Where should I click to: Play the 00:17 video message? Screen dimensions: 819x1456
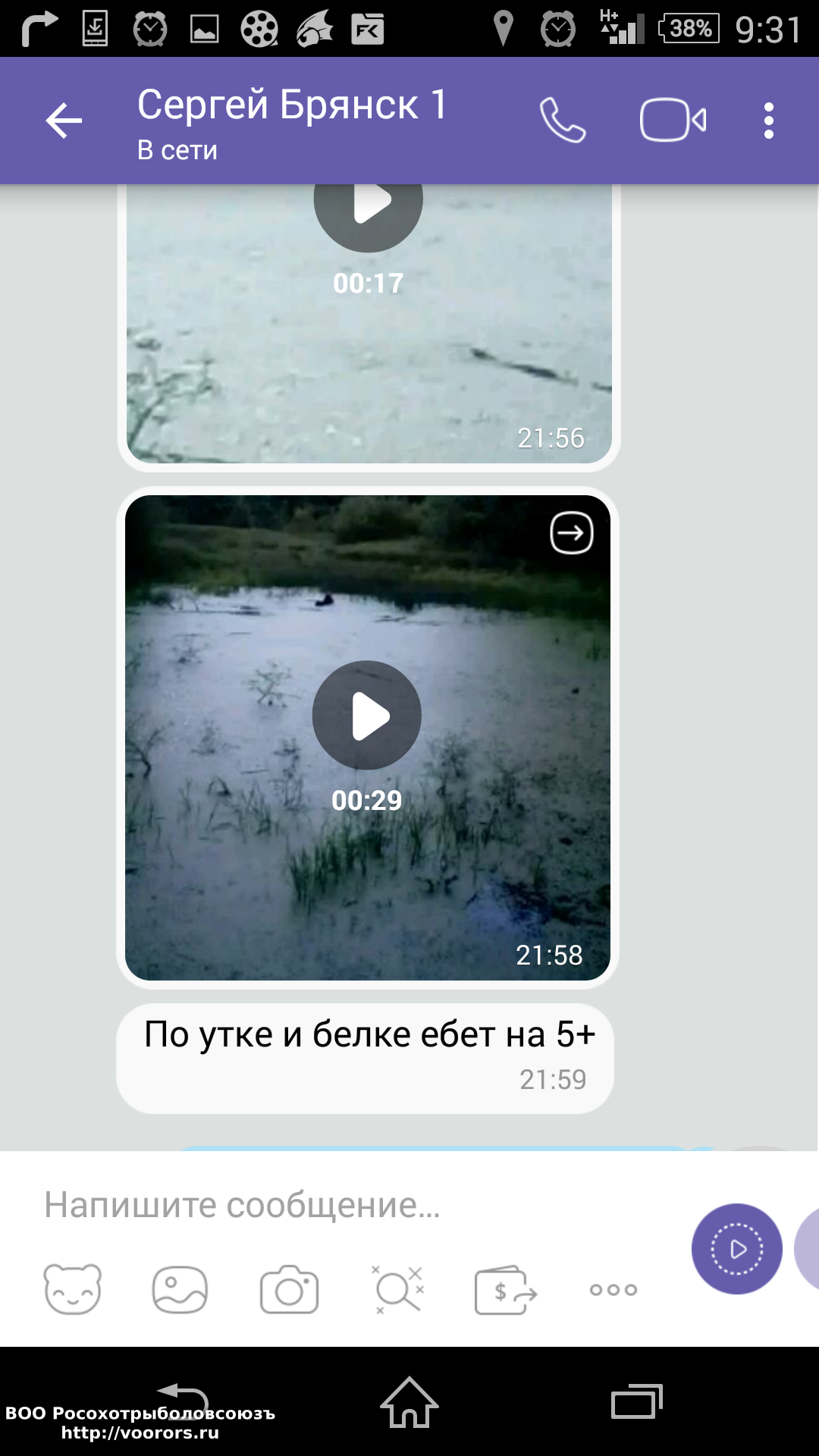click(x=369, y=203)
